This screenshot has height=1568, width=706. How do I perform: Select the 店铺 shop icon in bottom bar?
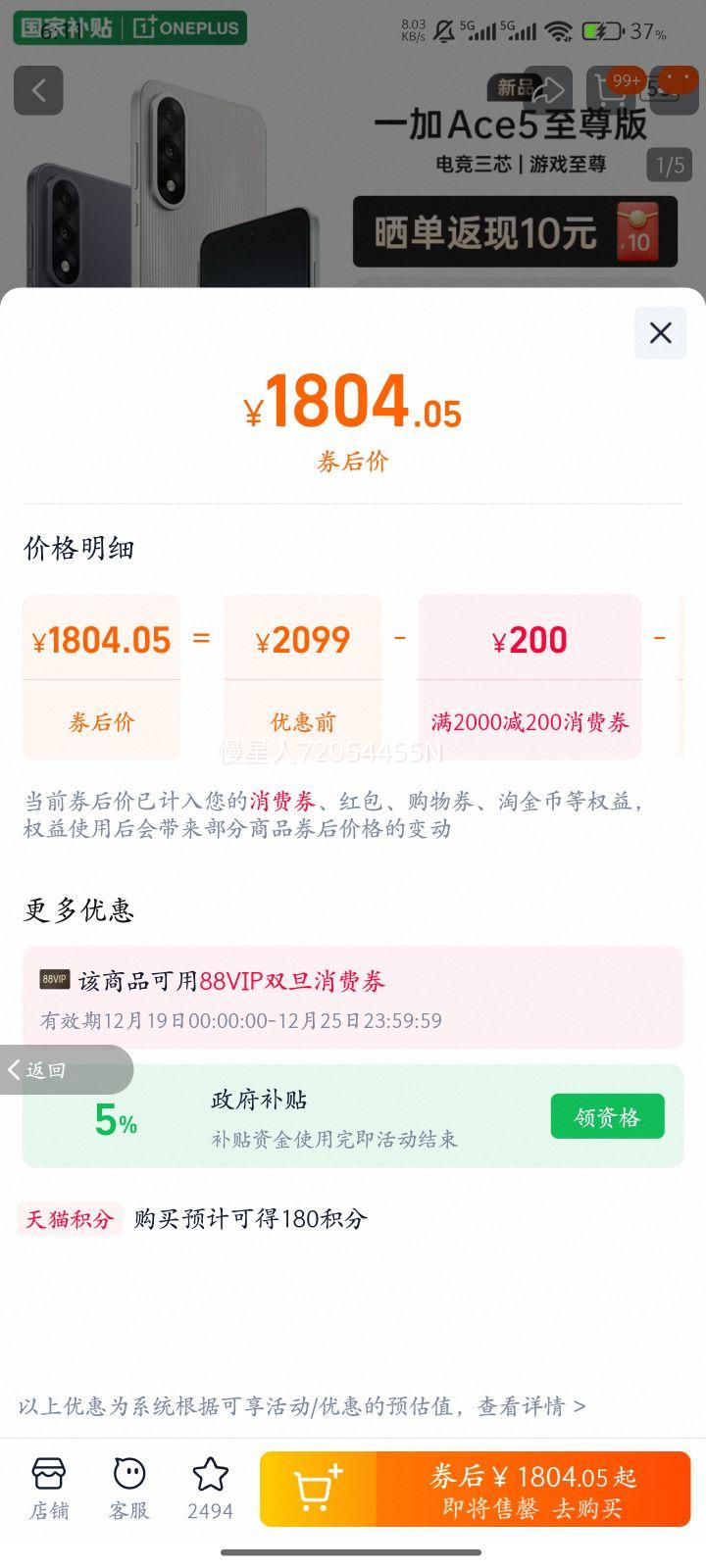pos(50,1477)
